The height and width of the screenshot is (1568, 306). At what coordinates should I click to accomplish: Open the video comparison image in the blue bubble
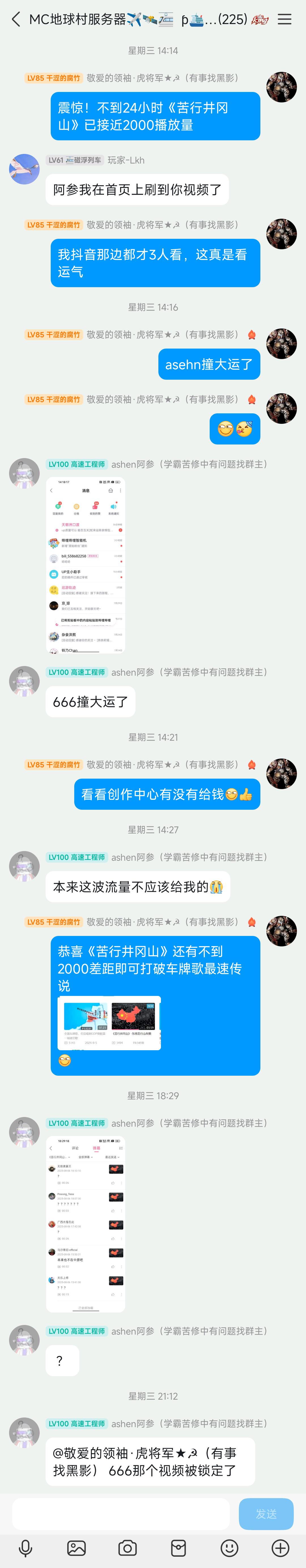pos(109,1023)
